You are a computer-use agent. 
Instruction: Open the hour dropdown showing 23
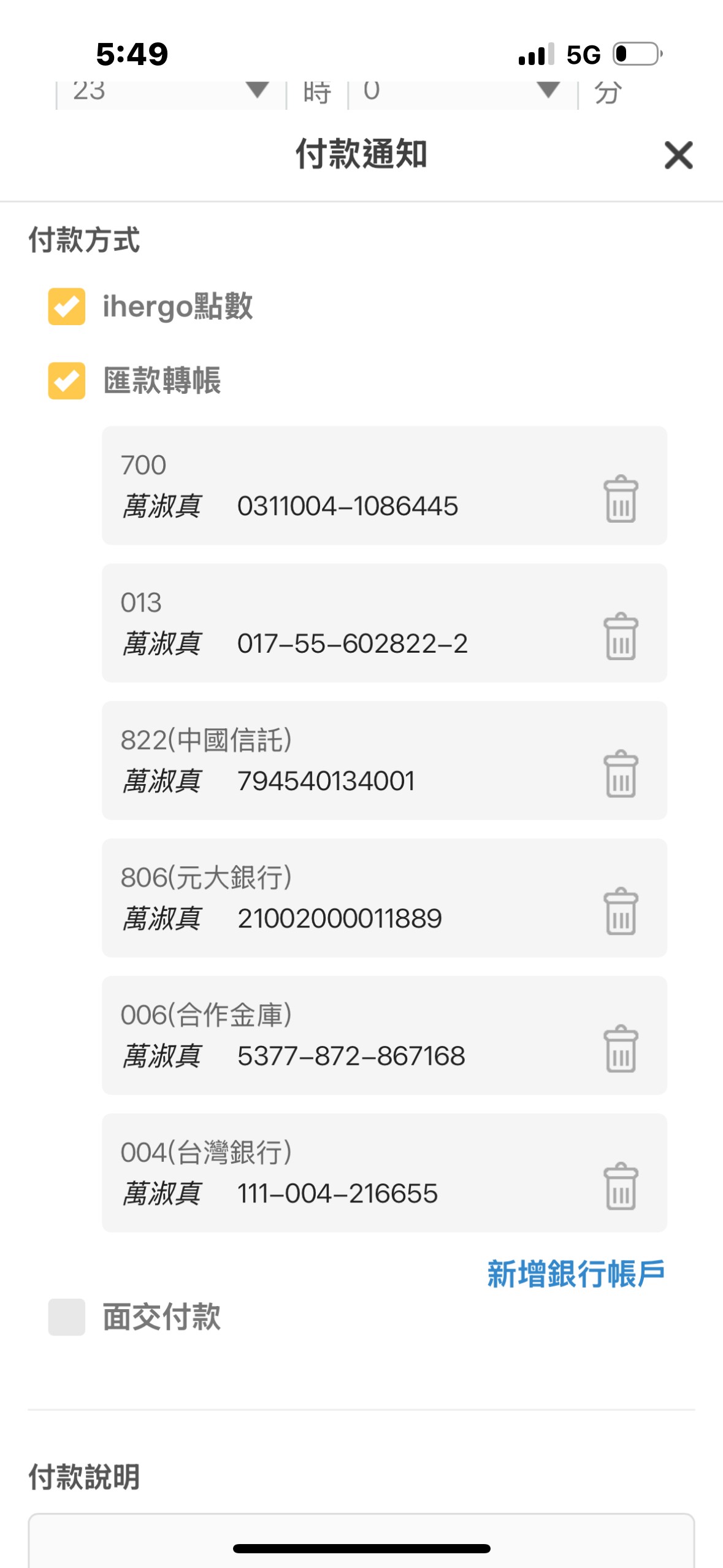coord(171,93)
